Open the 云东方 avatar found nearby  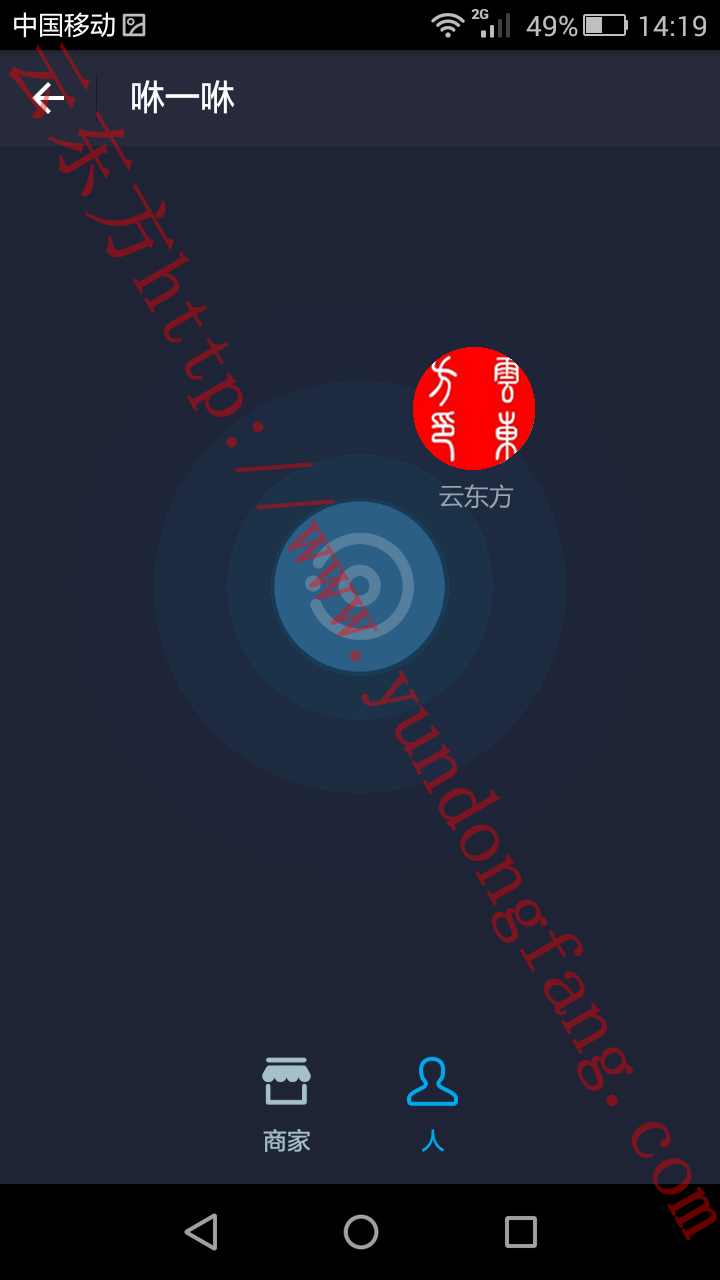[474, 408]
